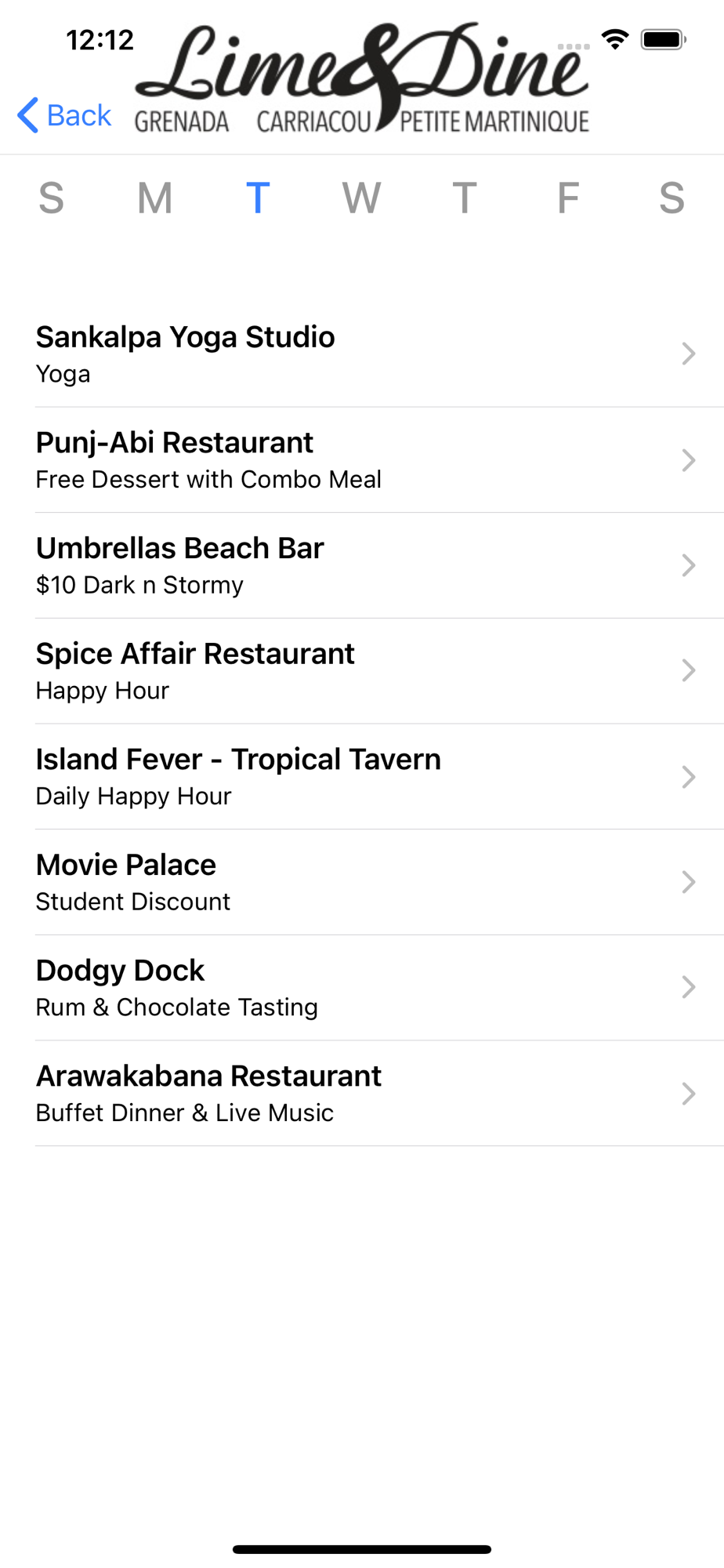Open Island Fever - Tropical Tavern
This screenshot has width=724, height=1568.
point(362,777)
